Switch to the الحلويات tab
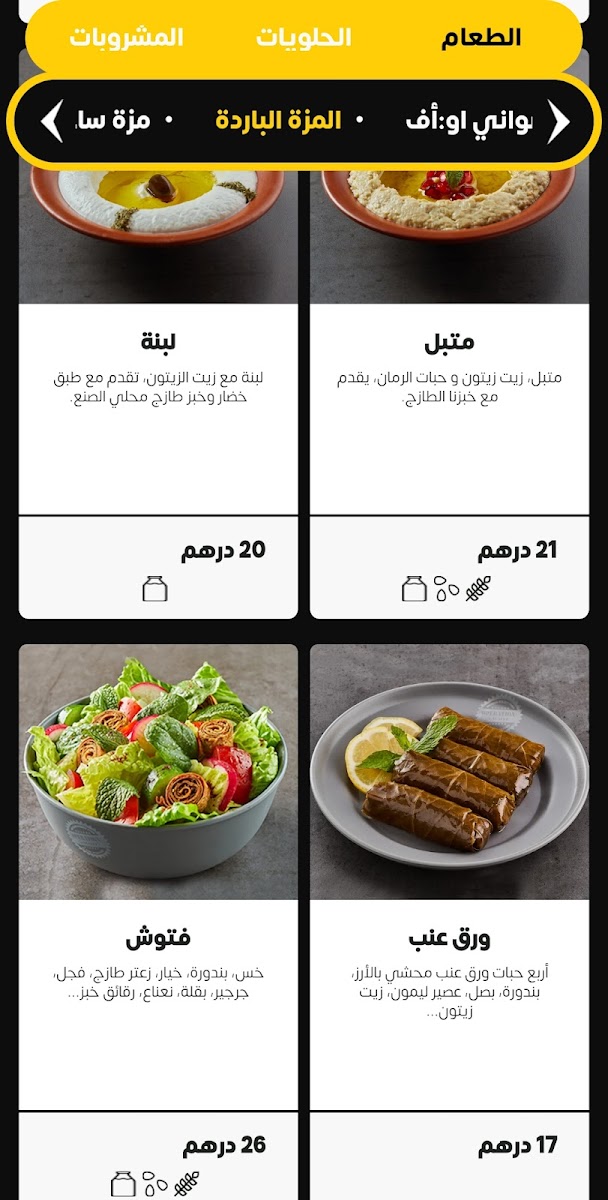Screen dimensions: 608x1200 [303, 38]
